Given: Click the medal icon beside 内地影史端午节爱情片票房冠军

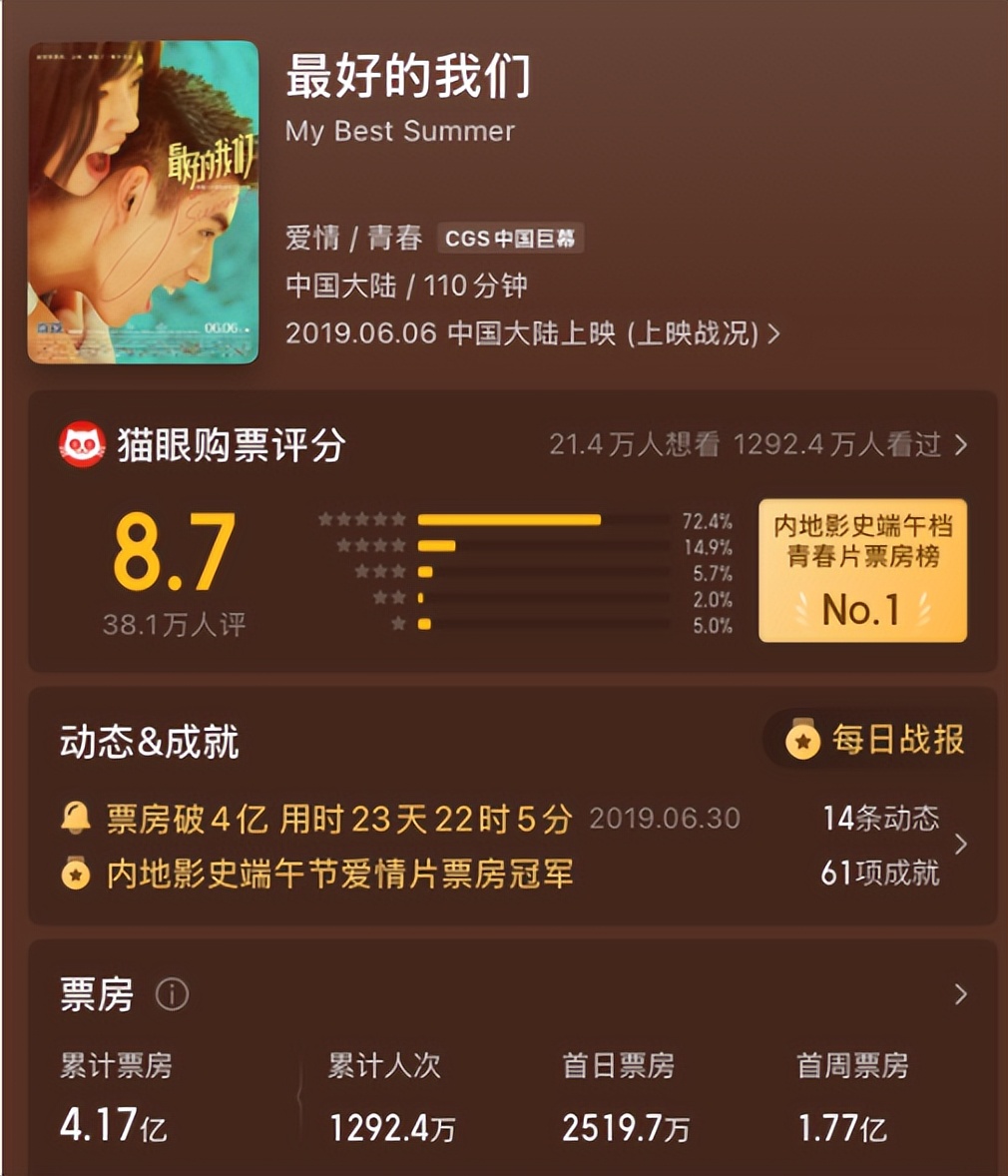Looking at the screenshot, I should (75, 872).
